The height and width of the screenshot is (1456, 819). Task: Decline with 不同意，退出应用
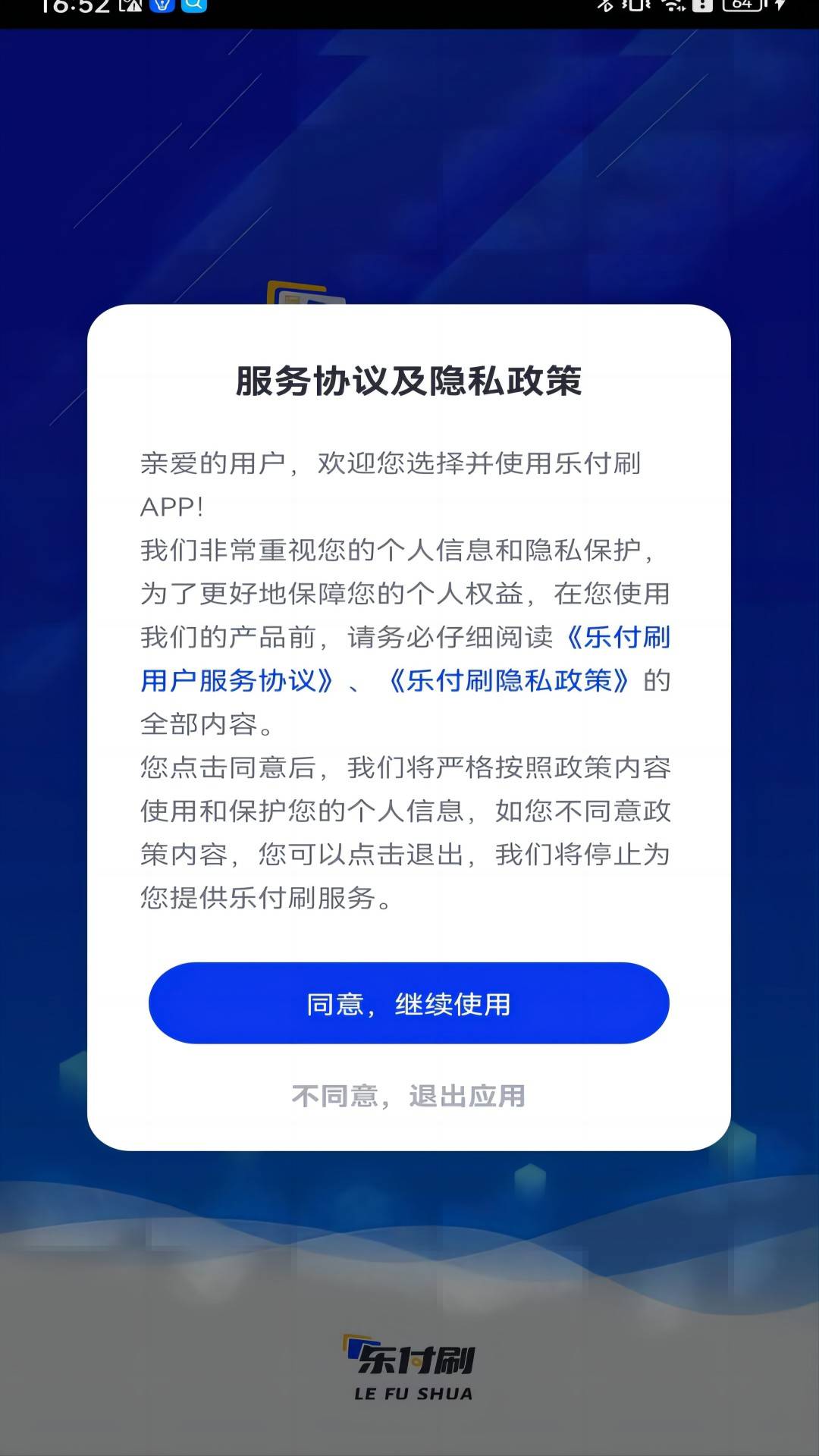point(409,1096)
